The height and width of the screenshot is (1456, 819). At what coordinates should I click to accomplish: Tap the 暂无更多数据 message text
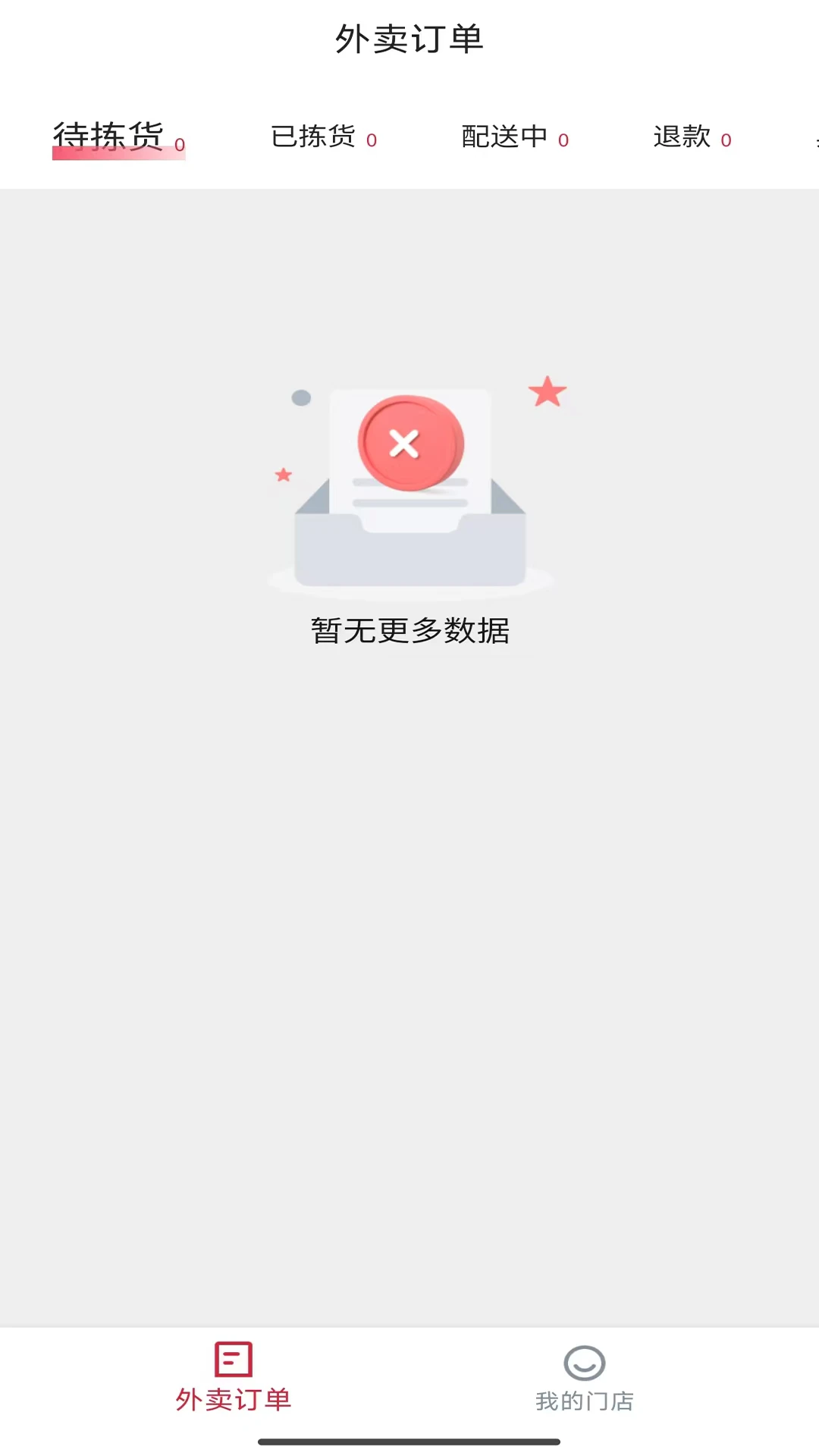[x=409, y=630]
